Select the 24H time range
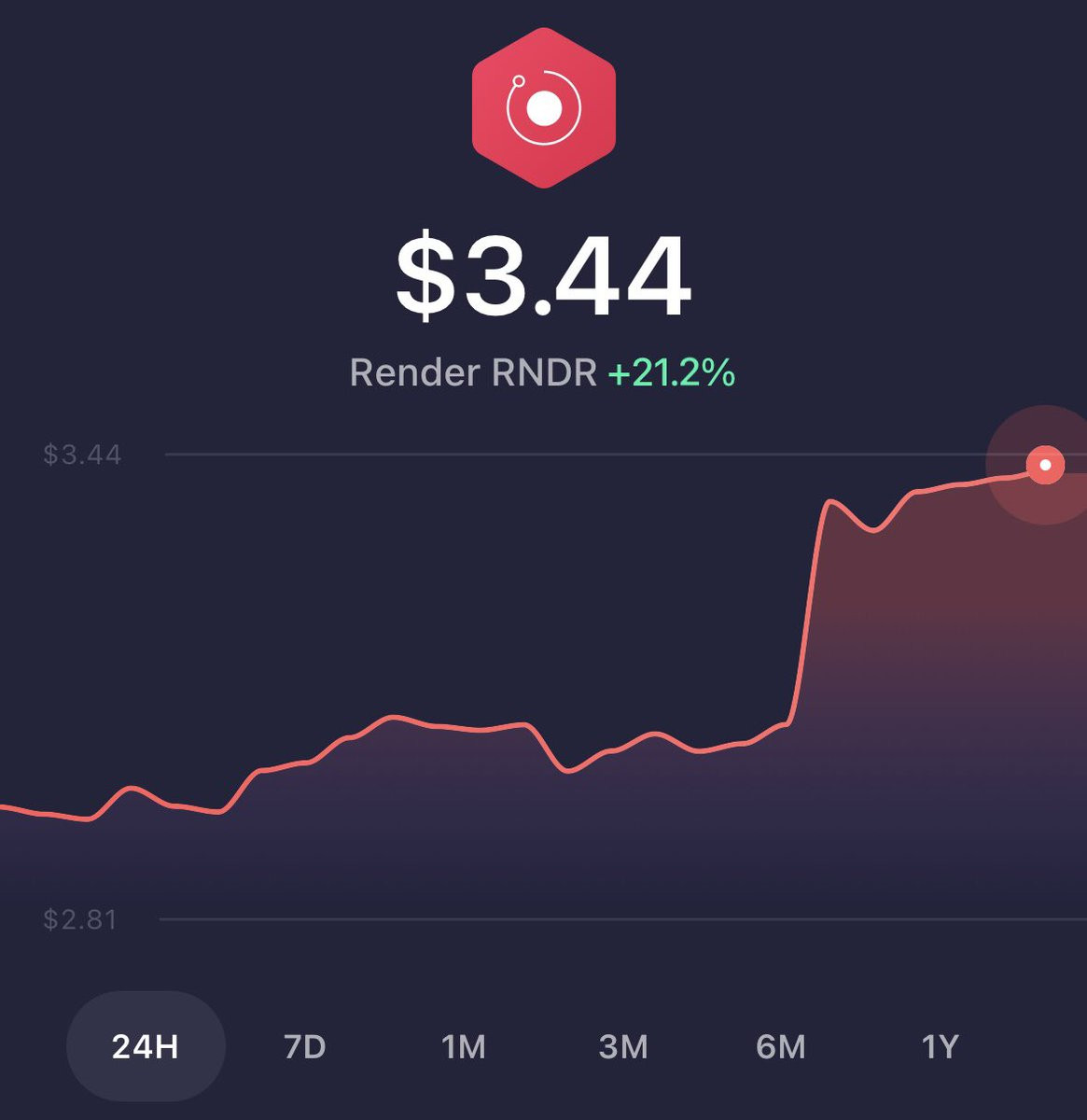1087x1120 pixels. 146,1046
